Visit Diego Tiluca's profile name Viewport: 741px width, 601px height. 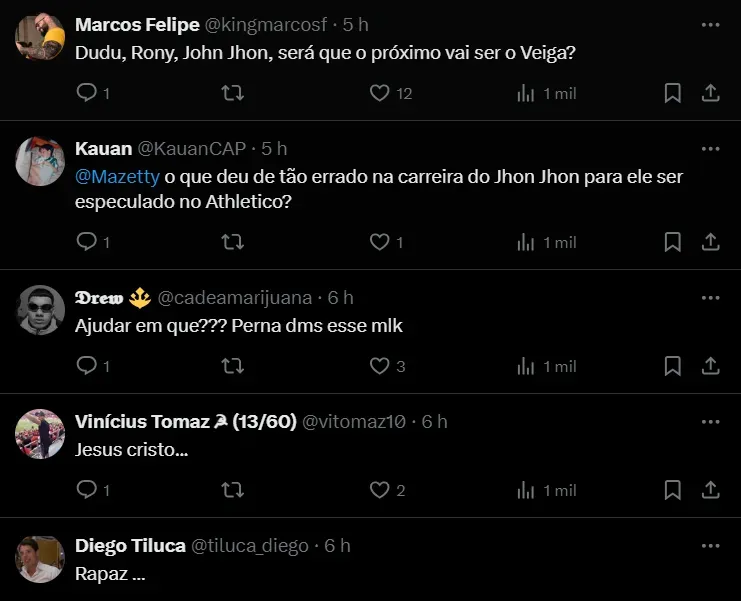click(130, 545)
